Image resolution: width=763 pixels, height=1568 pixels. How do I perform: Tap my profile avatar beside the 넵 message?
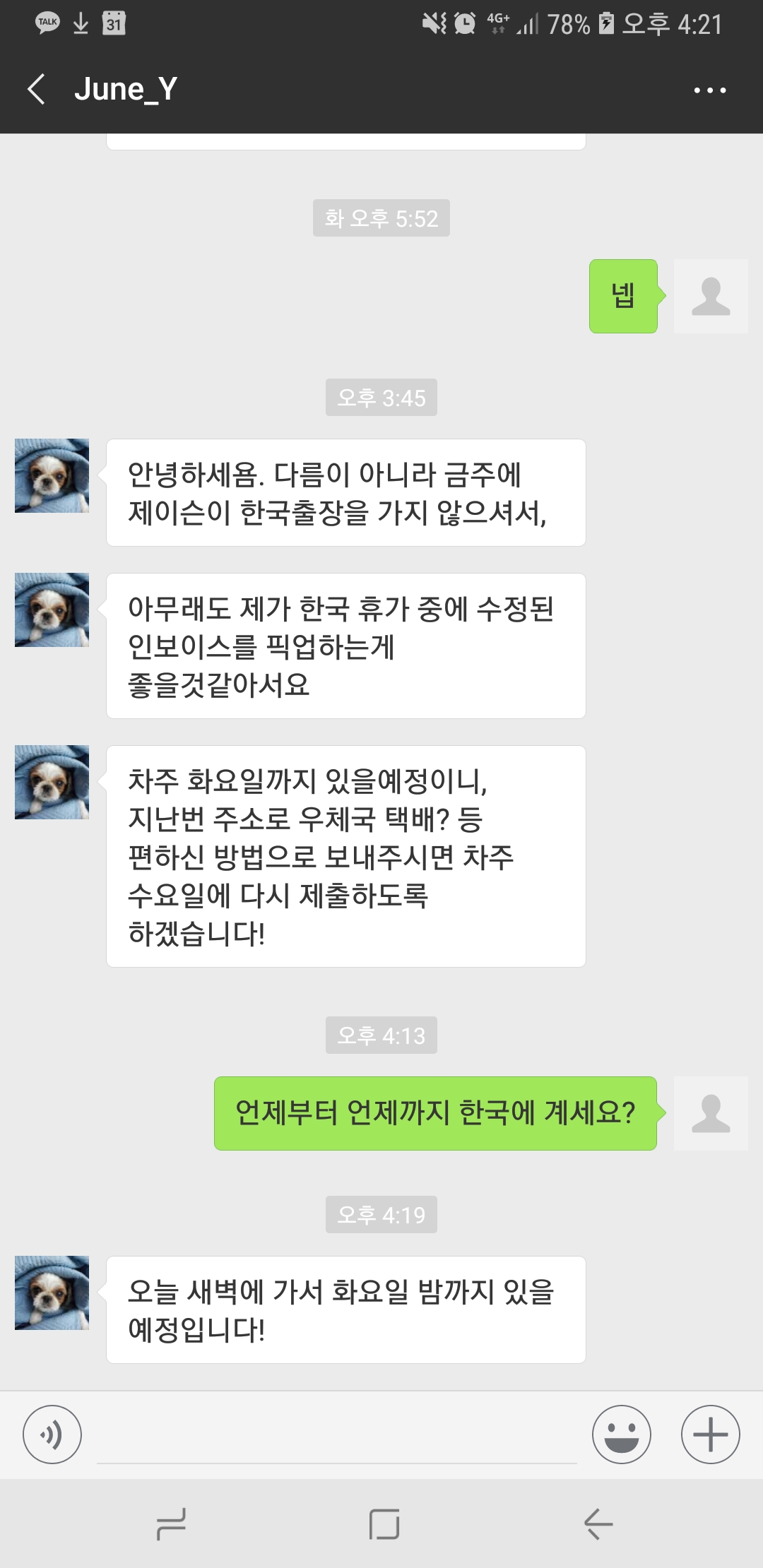coord(710,296)
